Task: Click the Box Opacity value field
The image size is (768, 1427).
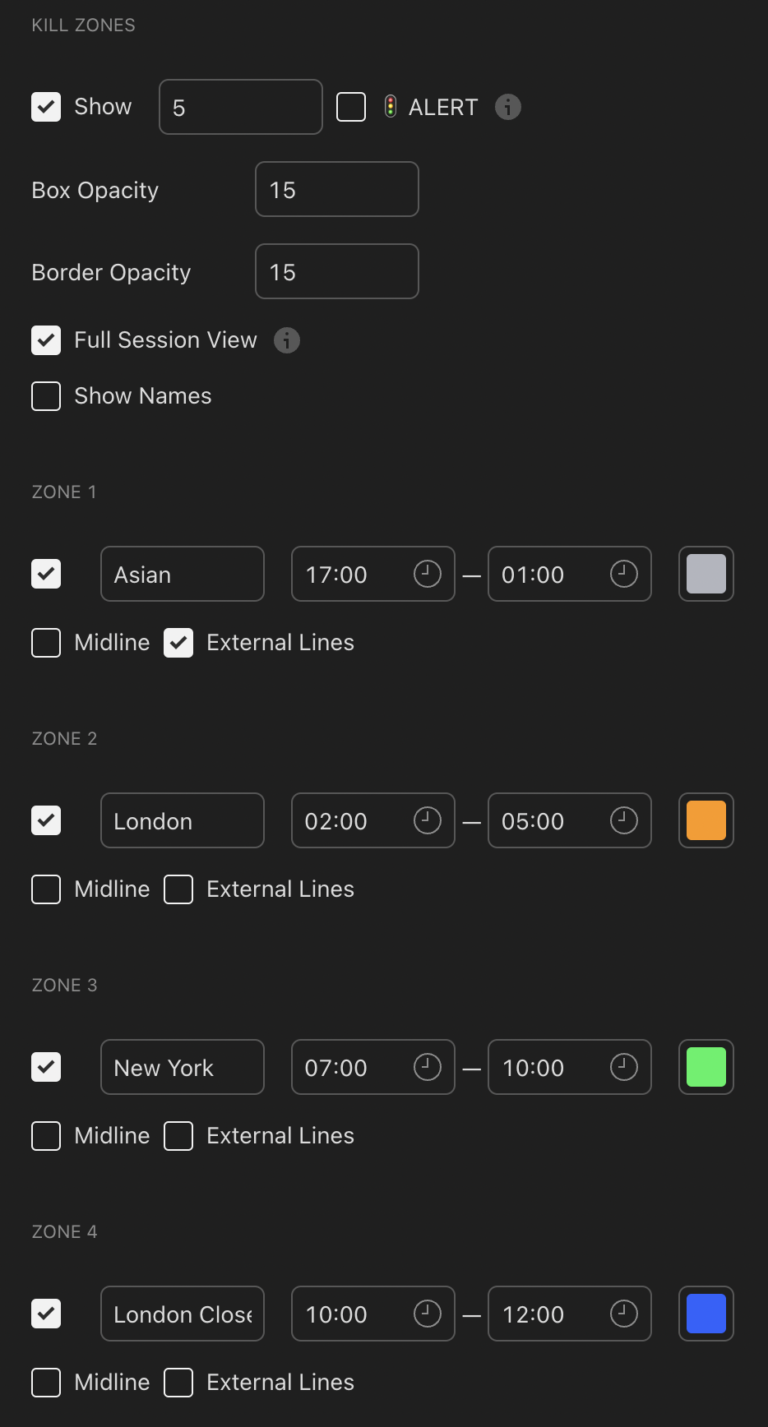Action: (x=337, y=189)
